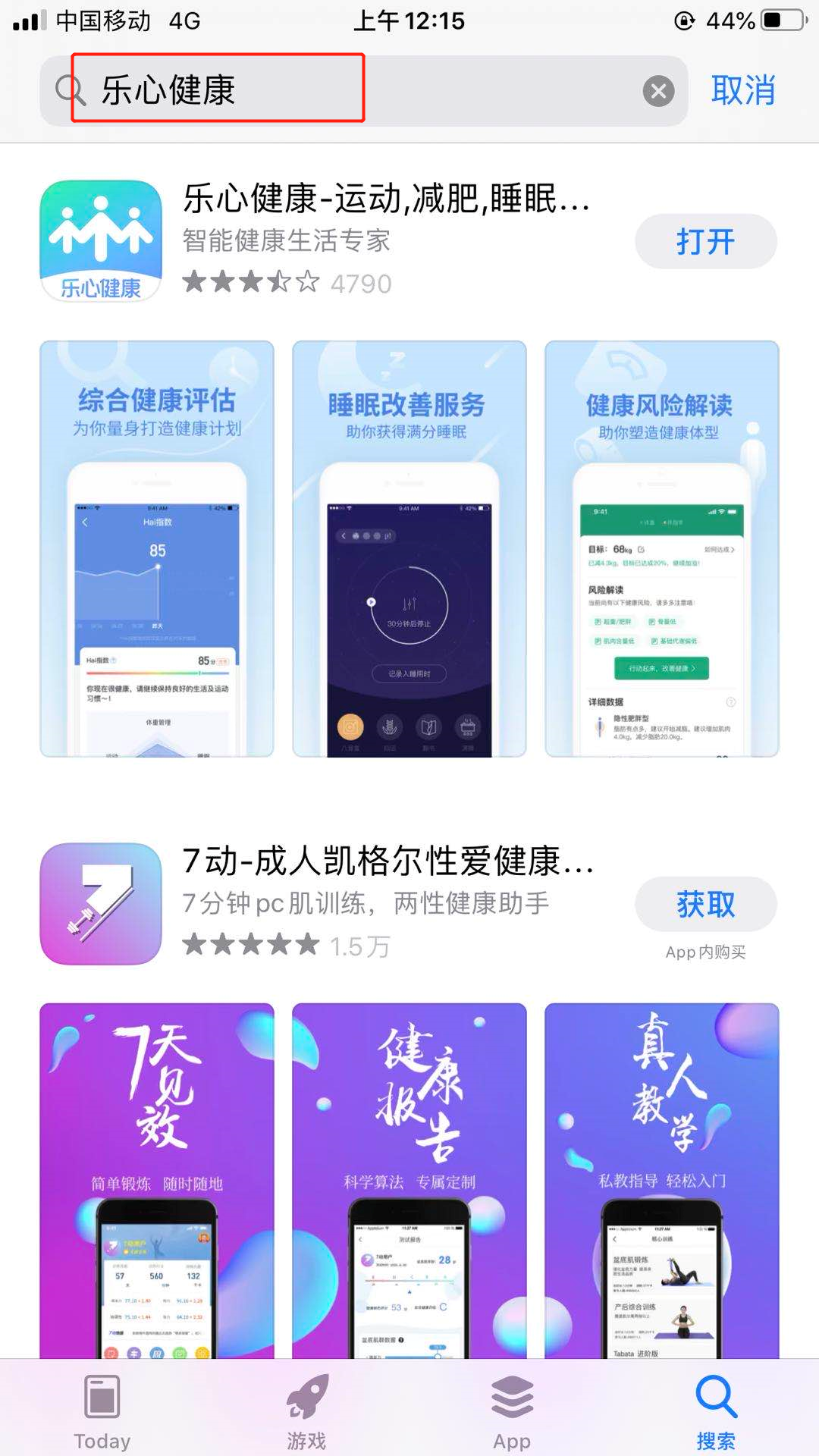819x1456 pixels.
Task: View the 健康风险解读 screenshot
Action: coord(661,548)
